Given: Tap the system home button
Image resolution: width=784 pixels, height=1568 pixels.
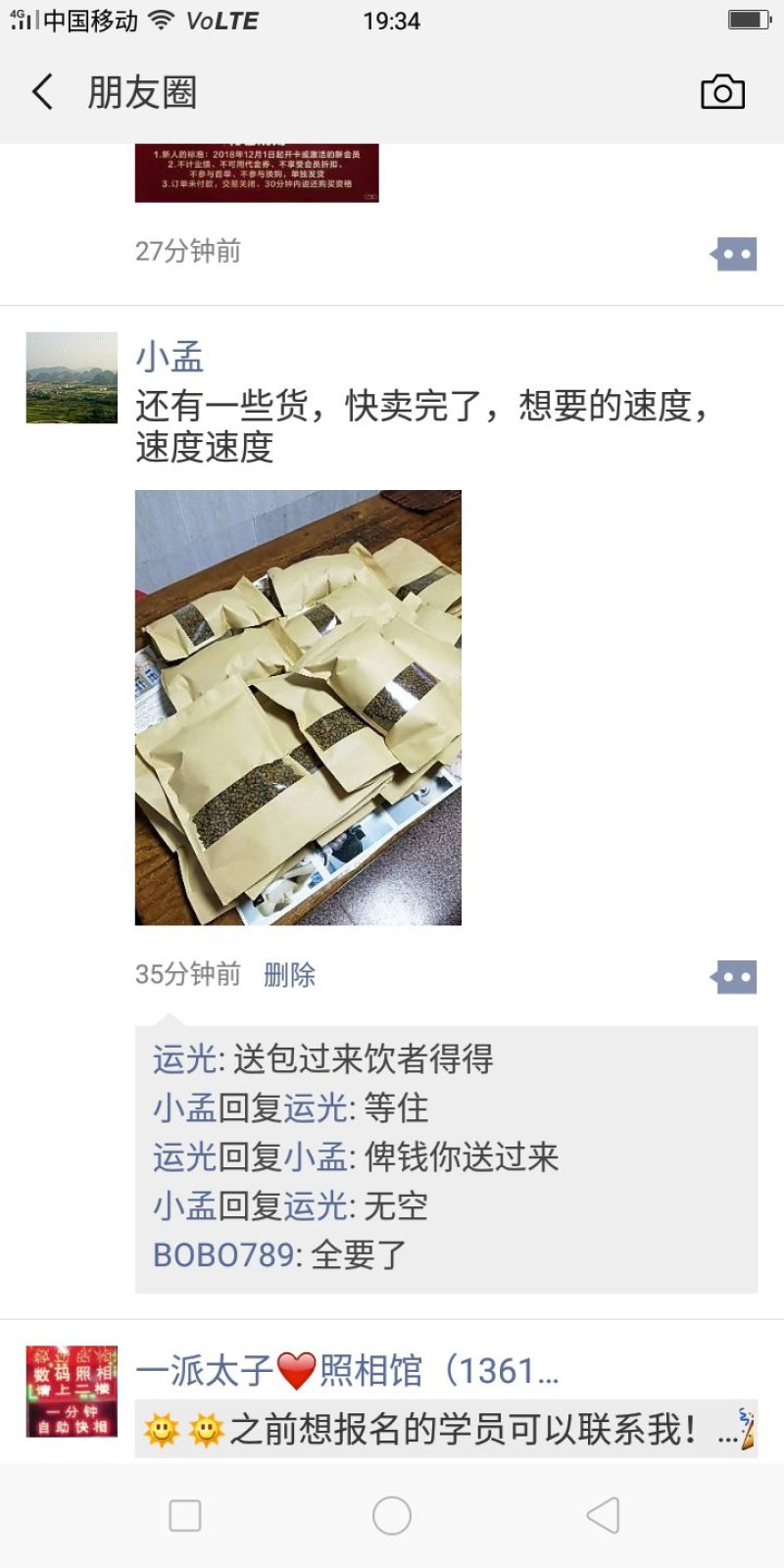Looking at the screenshot, I should 392,1516.
